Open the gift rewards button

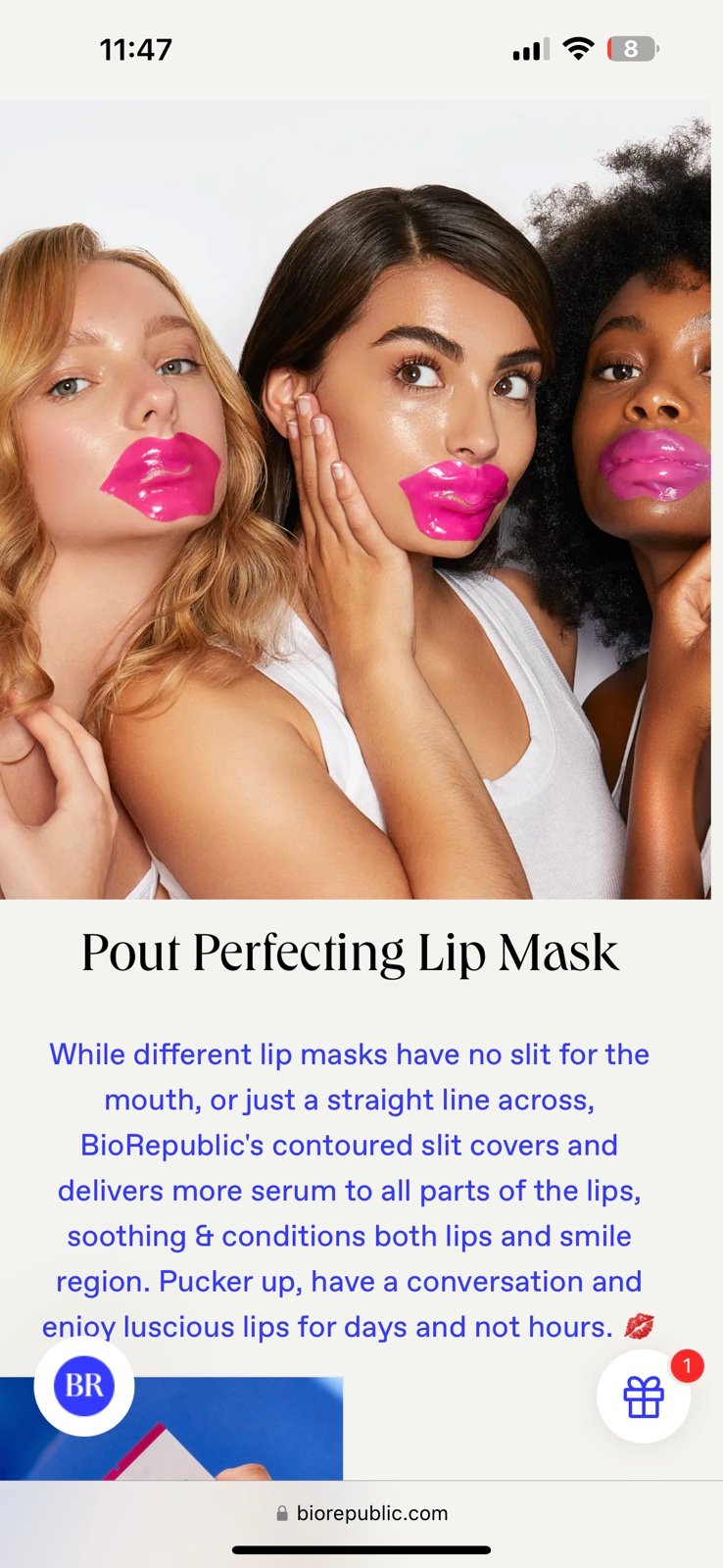click(644, 1396)
